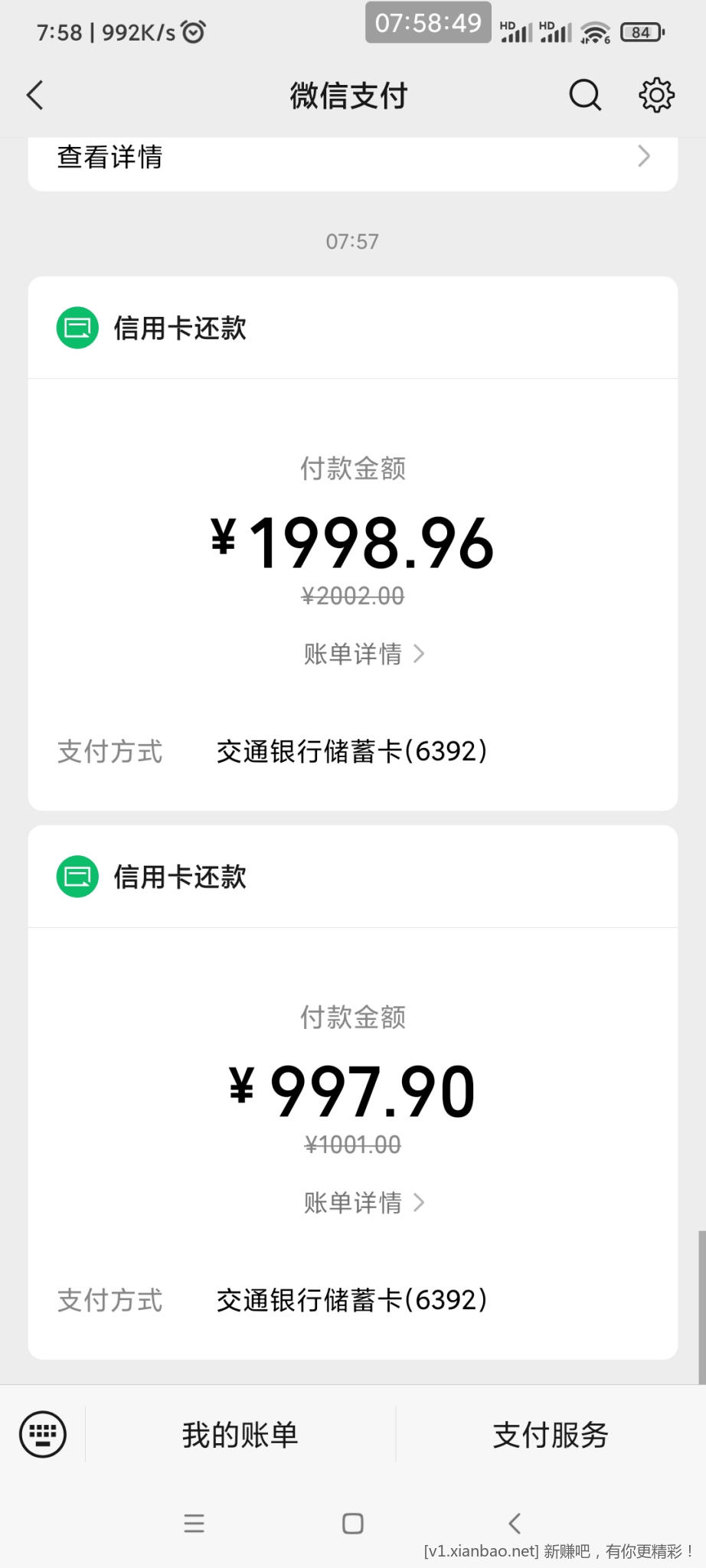Tap the system home button
The height and width of the screenshot is (1568, 706).
pyautogui.click(x=352, y=1523)
